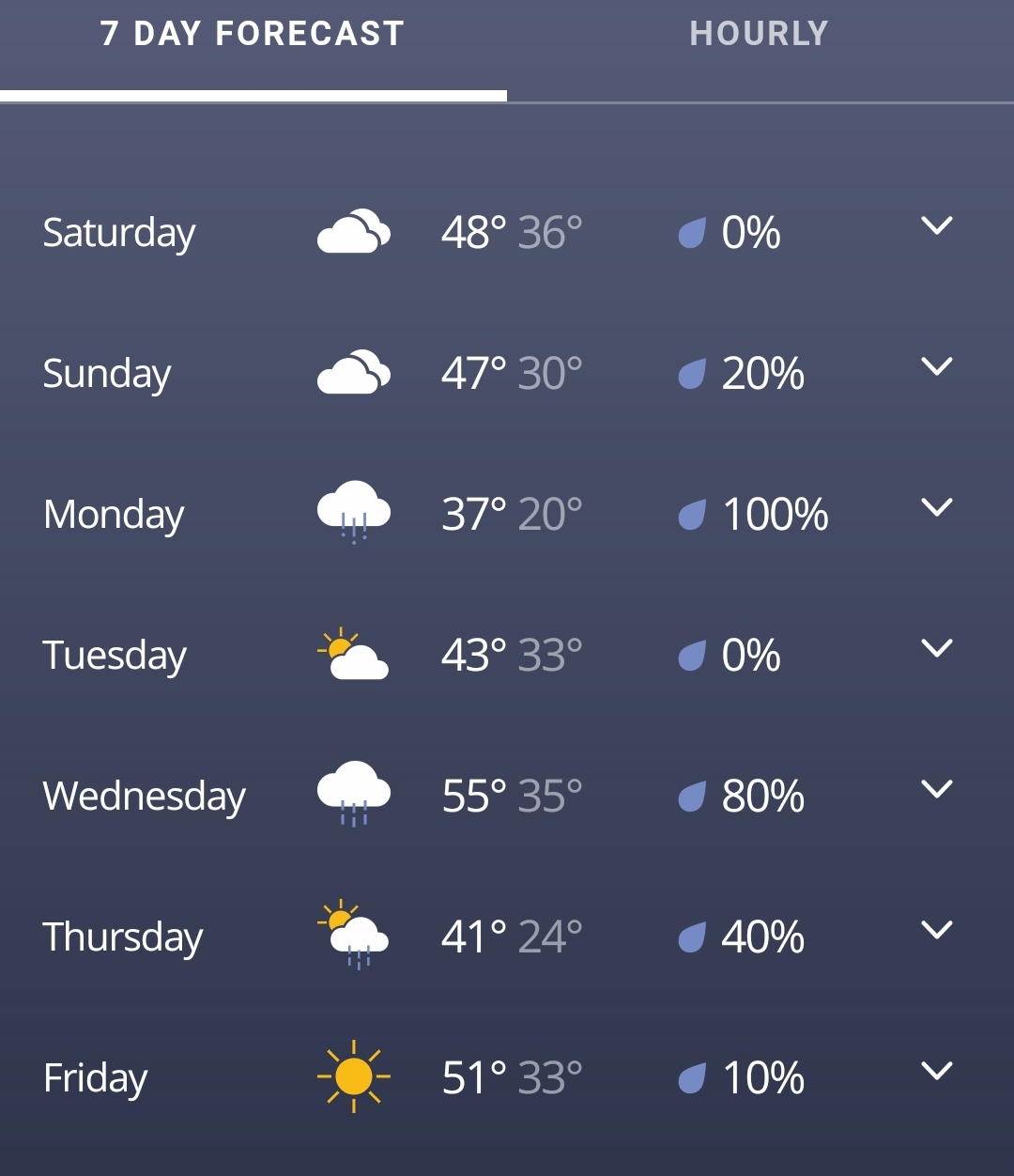Expand Tuesday's forecast row
The height and width of the screenshot is (1176, 1014).
coord(936,649)
